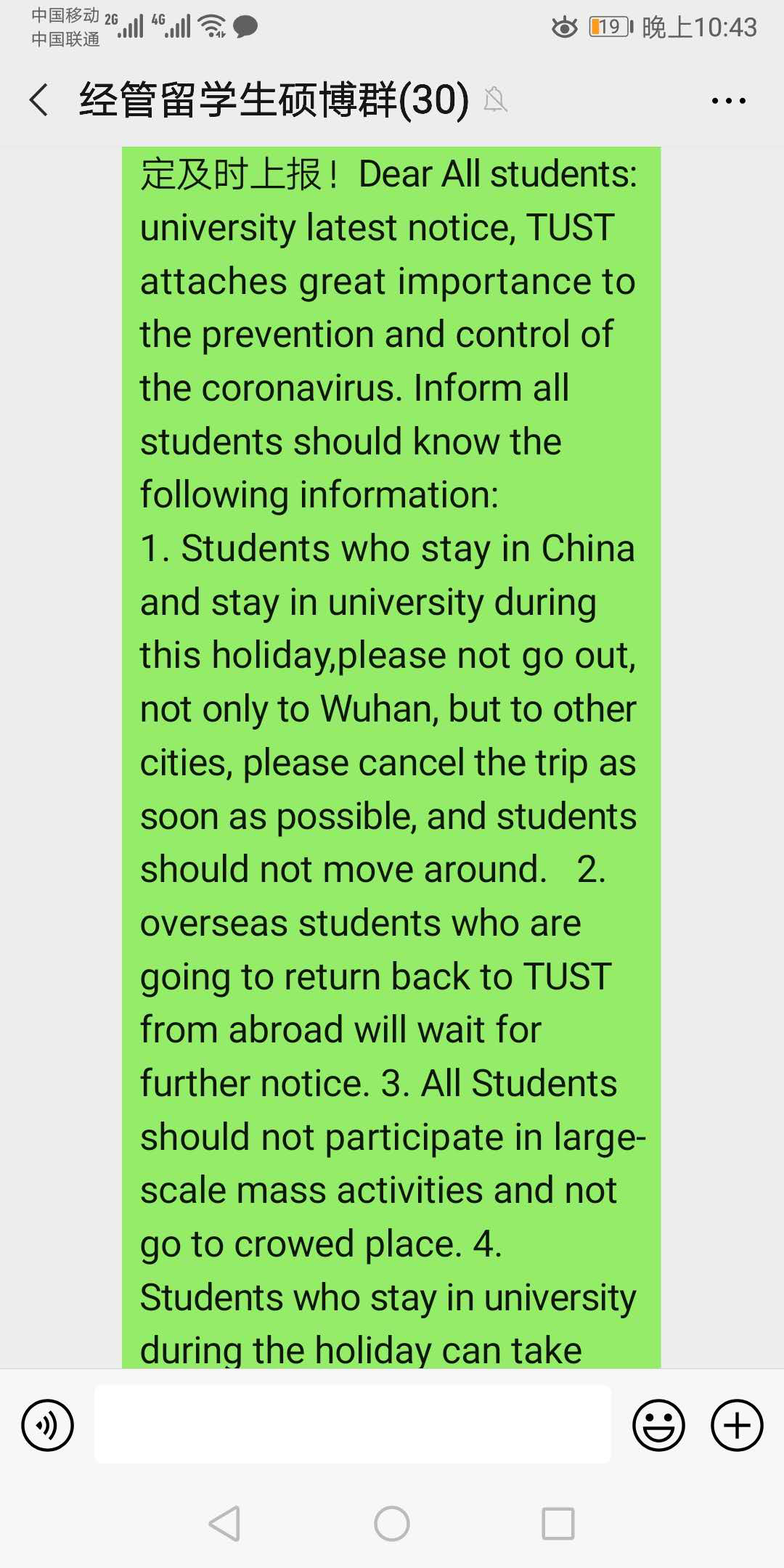Screen dimensions: 784x1568
Task: Go back from the group chat
Action: pos(39,99)
